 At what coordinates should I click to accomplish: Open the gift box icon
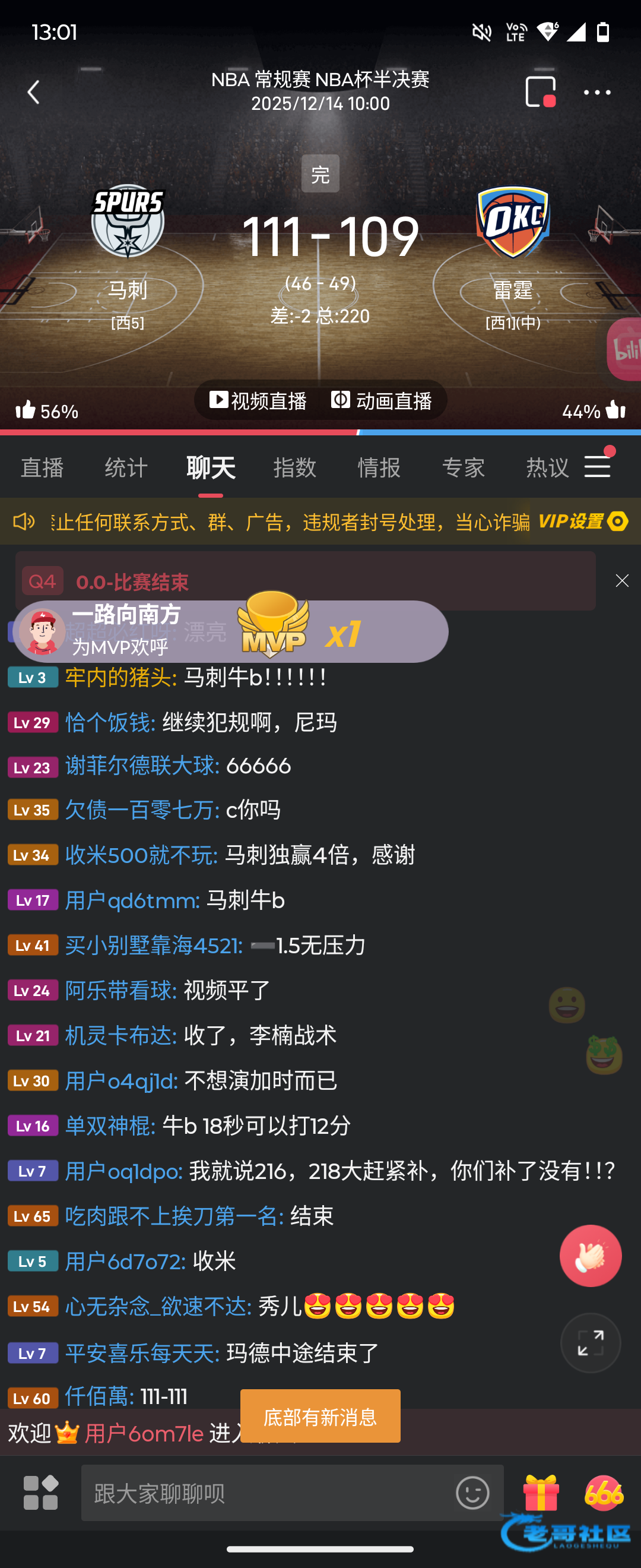click(x=541, y=1493)
